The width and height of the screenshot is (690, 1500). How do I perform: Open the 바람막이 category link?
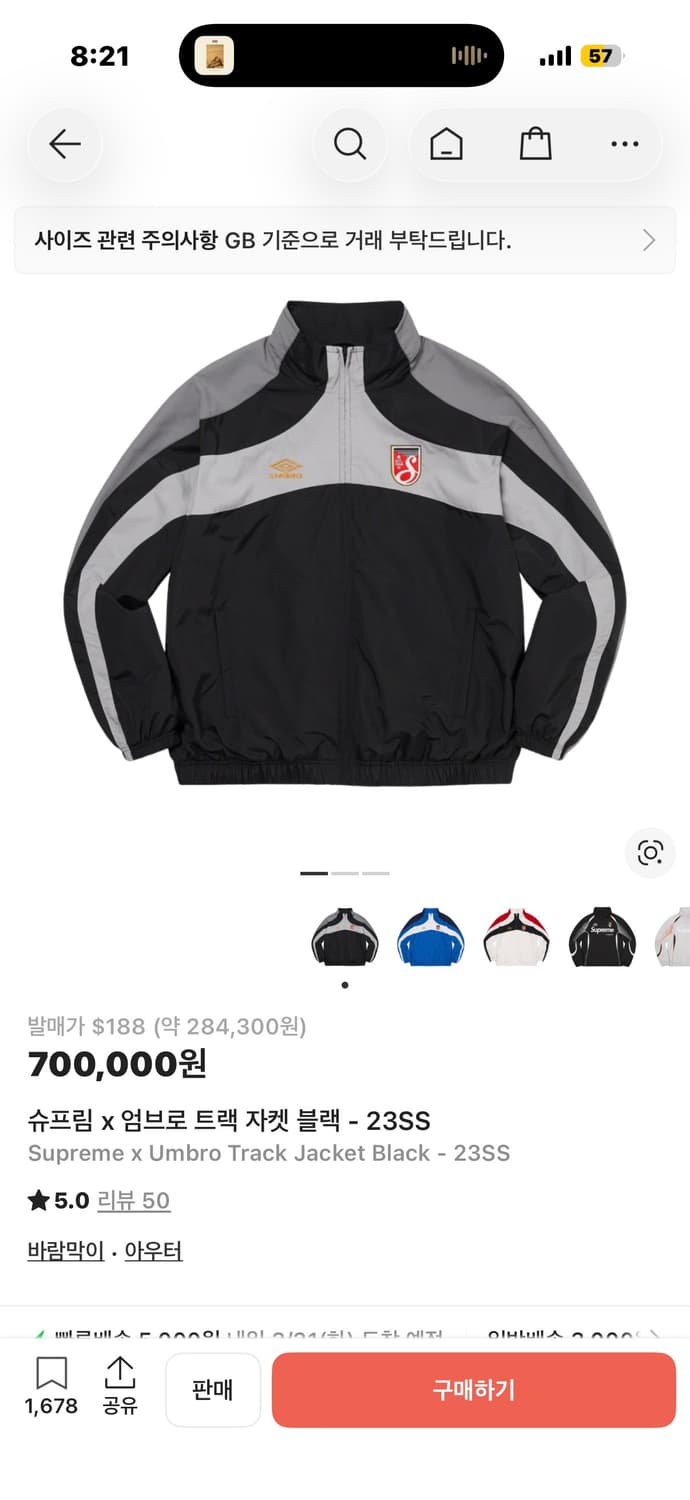66,1251
